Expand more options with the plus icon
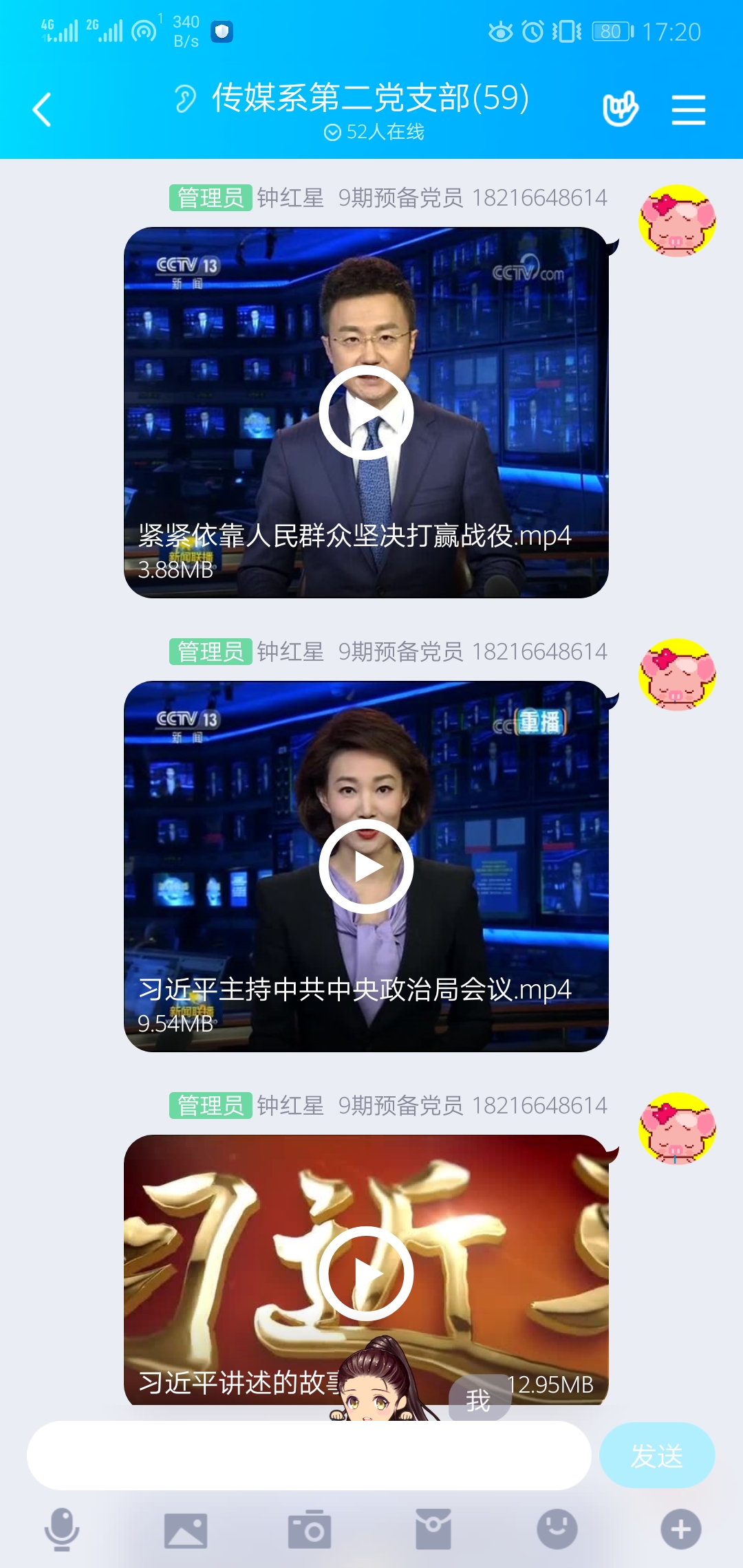Screen dimensions: 743x1568 [681, 1529]
